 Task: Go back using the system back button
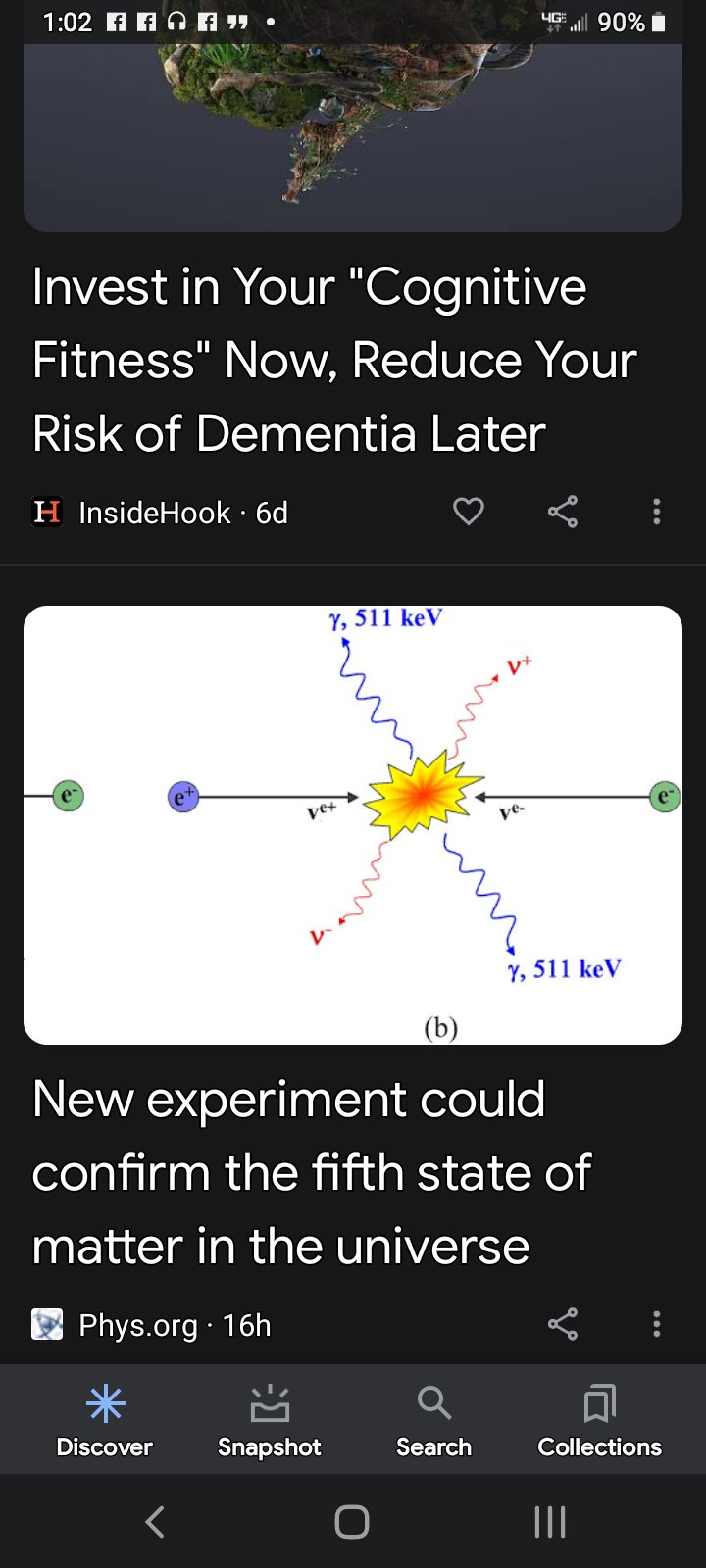[155, 1521]
